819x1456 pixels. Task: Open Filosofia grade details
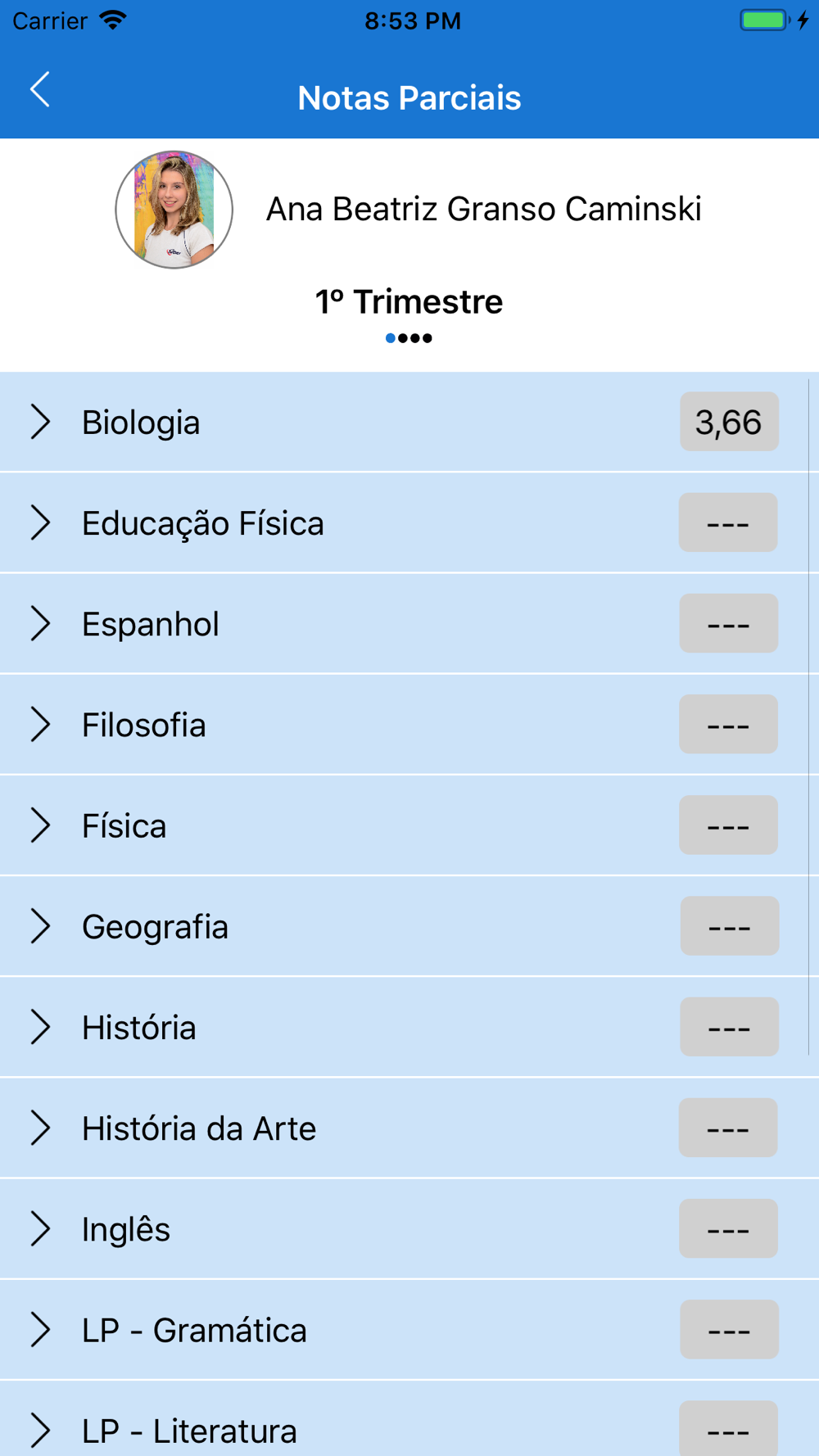tap(405, 724)
